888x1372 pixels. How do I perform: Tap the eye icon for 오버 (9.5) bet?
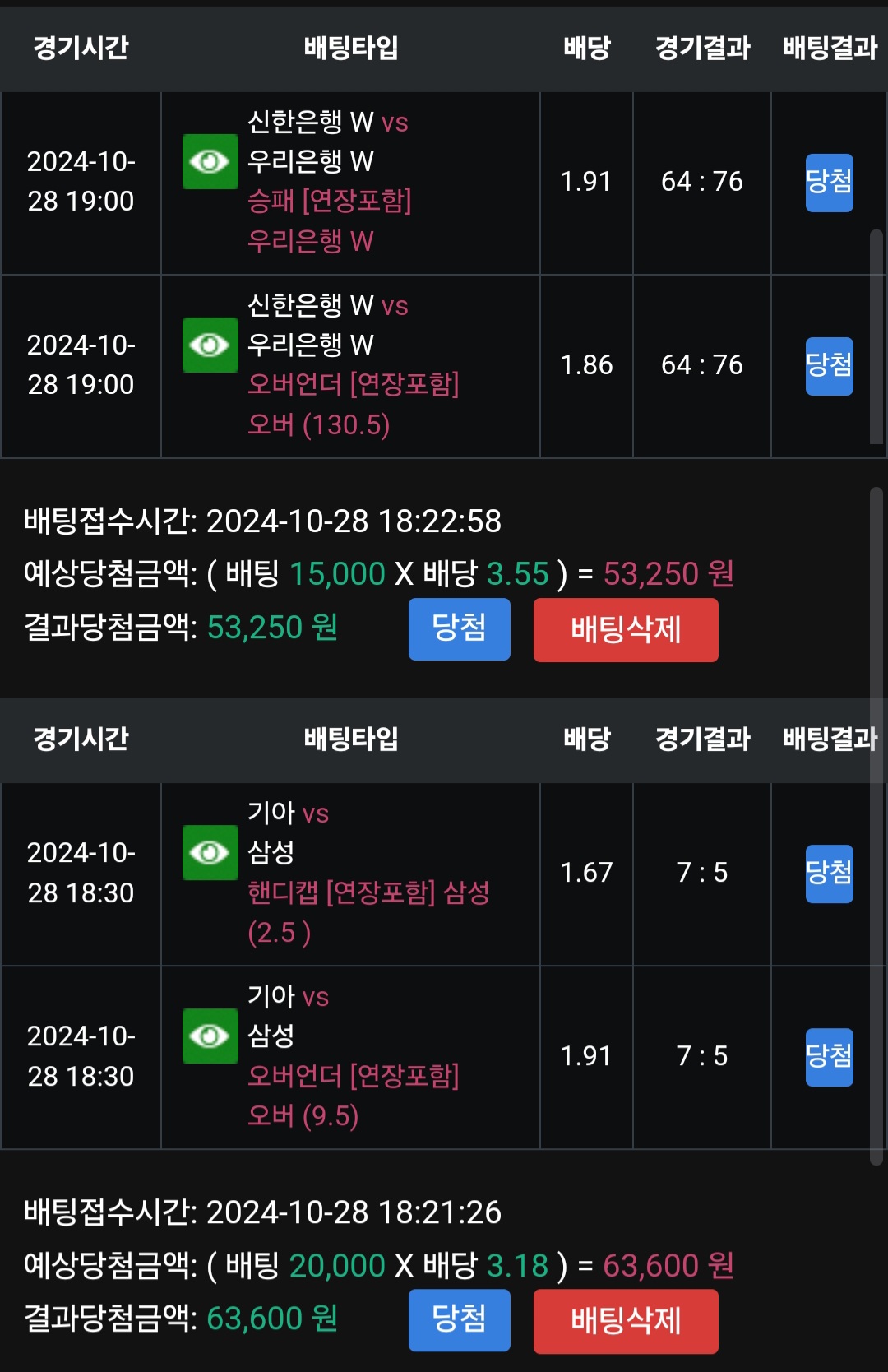(x=210, y=1036)
